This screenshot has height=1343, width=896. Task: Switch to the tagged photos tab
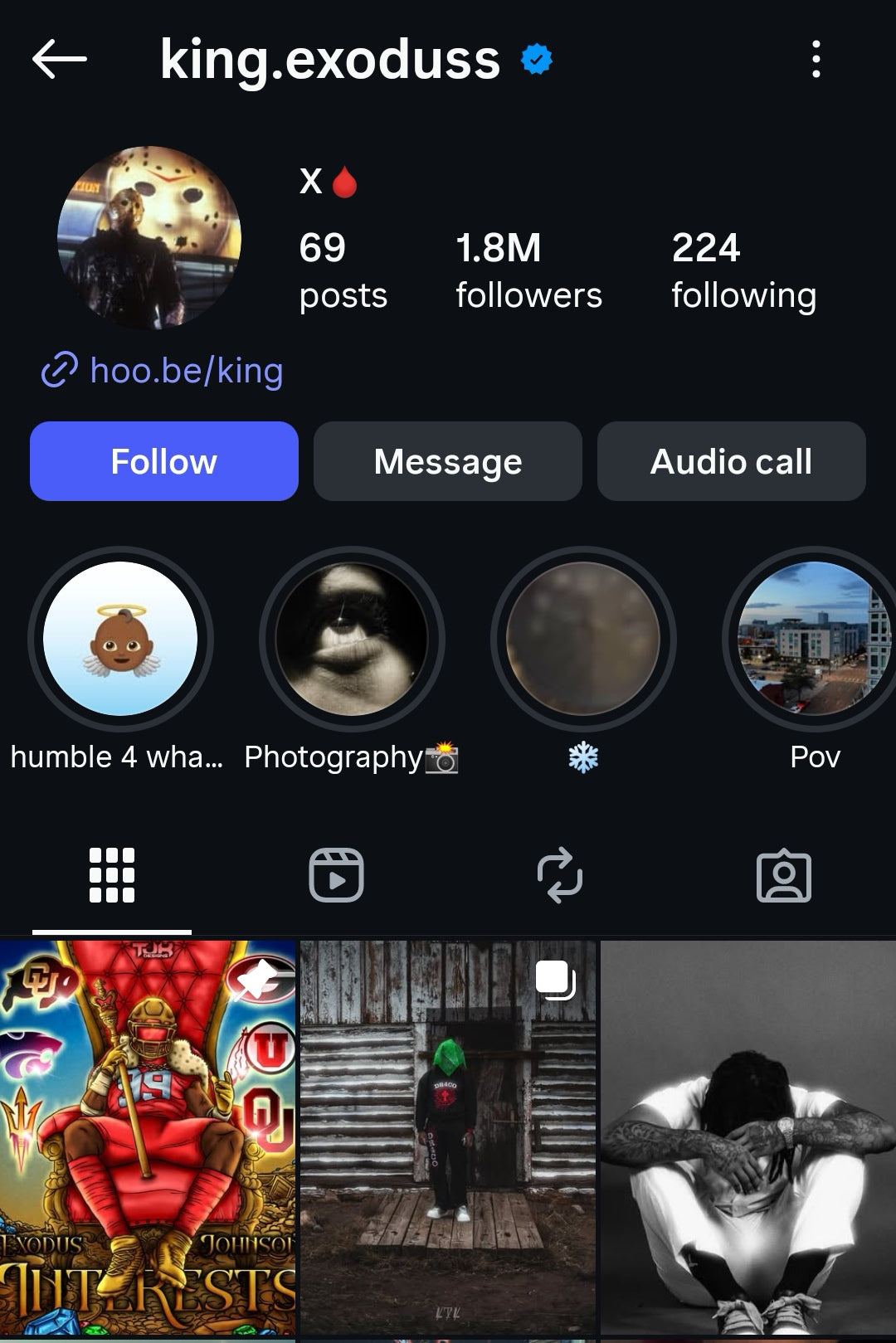tap(784, 875)
